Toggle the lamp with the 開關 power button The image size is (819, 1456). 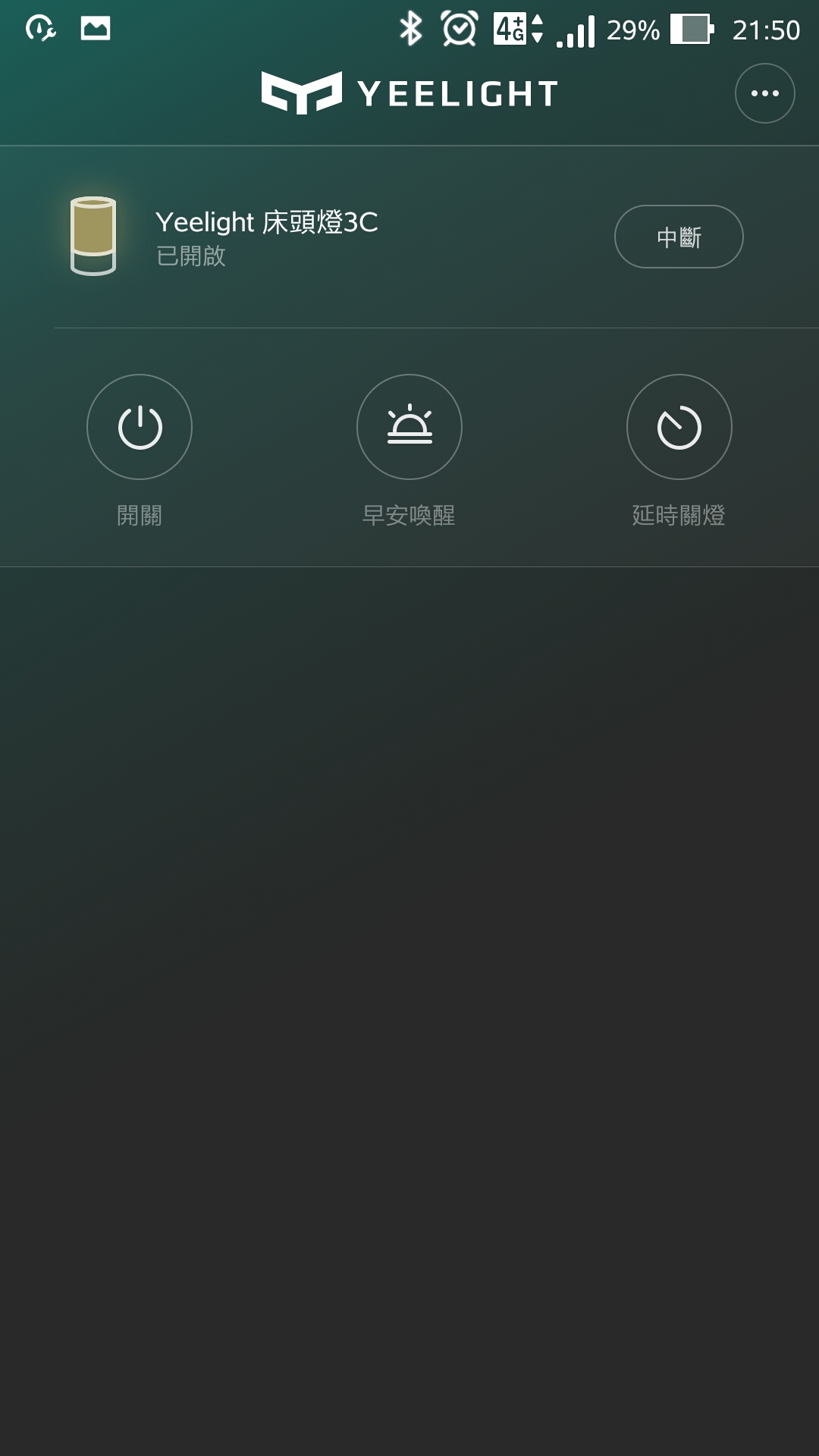click(140, 427)
